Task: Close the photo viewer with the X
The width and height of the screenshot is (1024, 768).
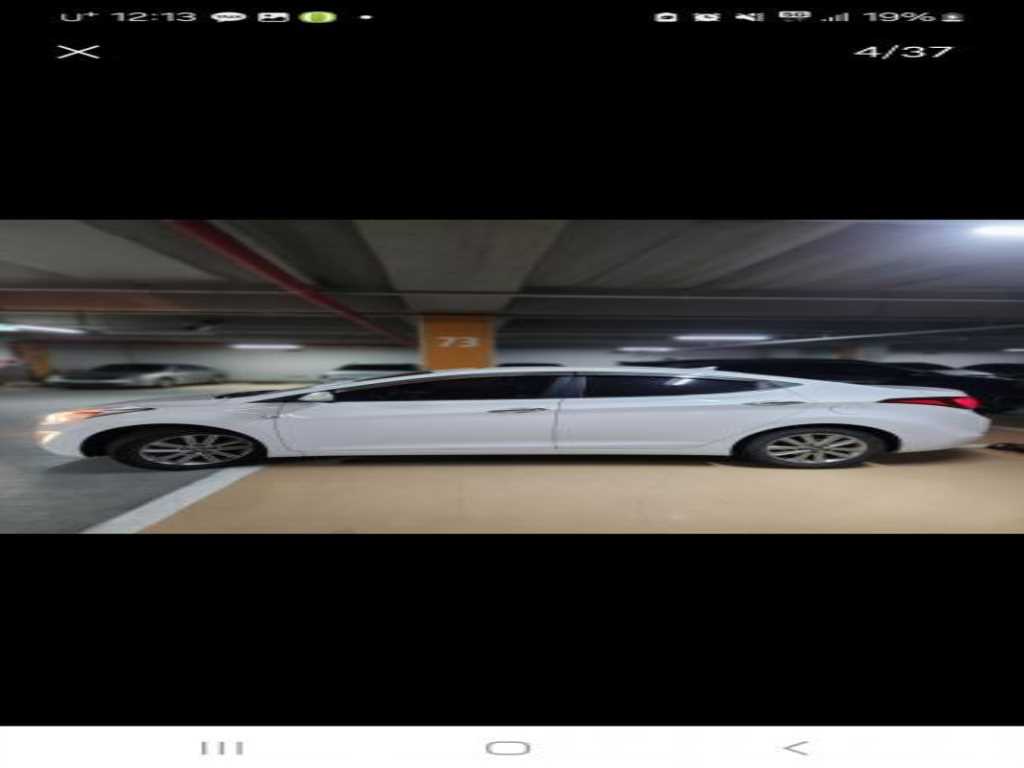Action: [x=78, y=51]
